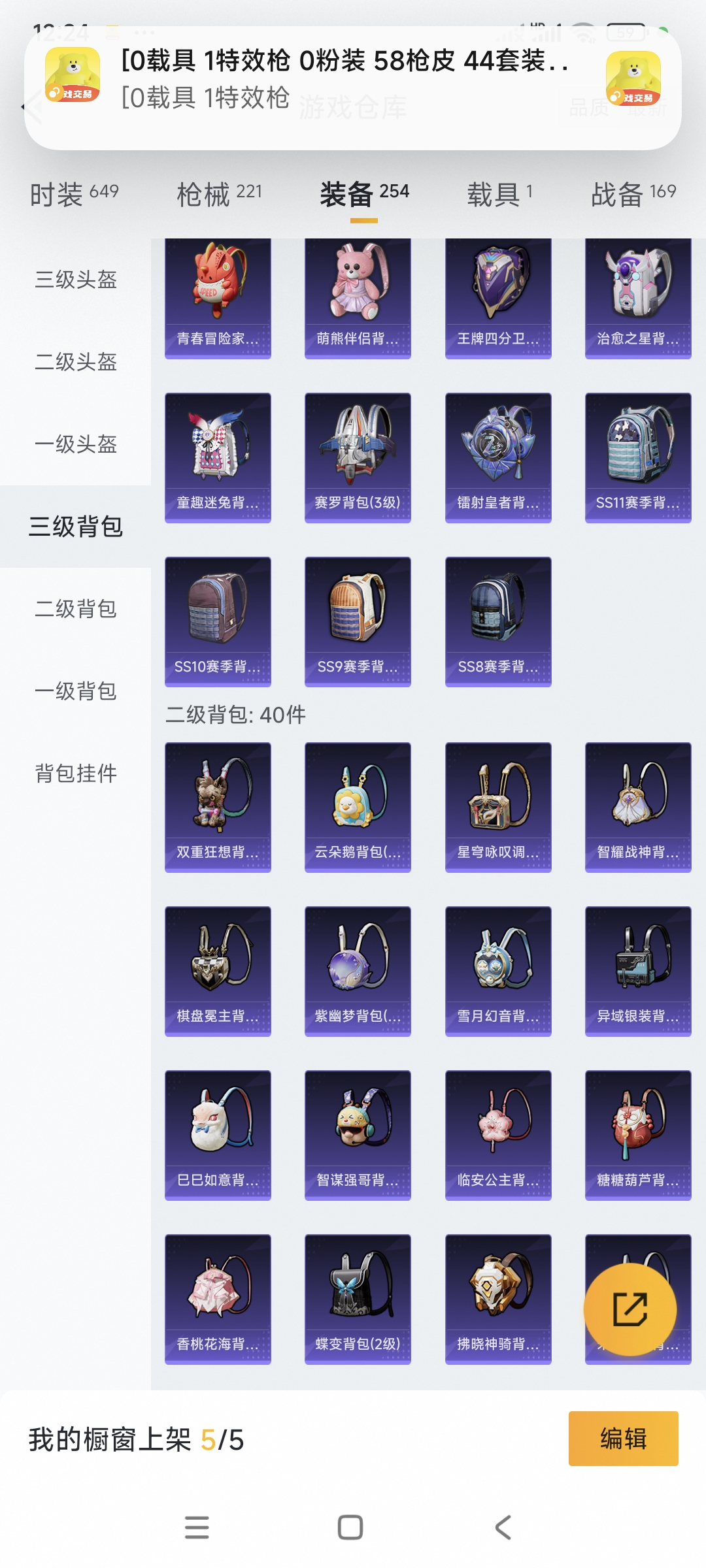View 云朵鹅背包 item
This screenshot has width=706, height=1568.
click(x=358, y=807)
